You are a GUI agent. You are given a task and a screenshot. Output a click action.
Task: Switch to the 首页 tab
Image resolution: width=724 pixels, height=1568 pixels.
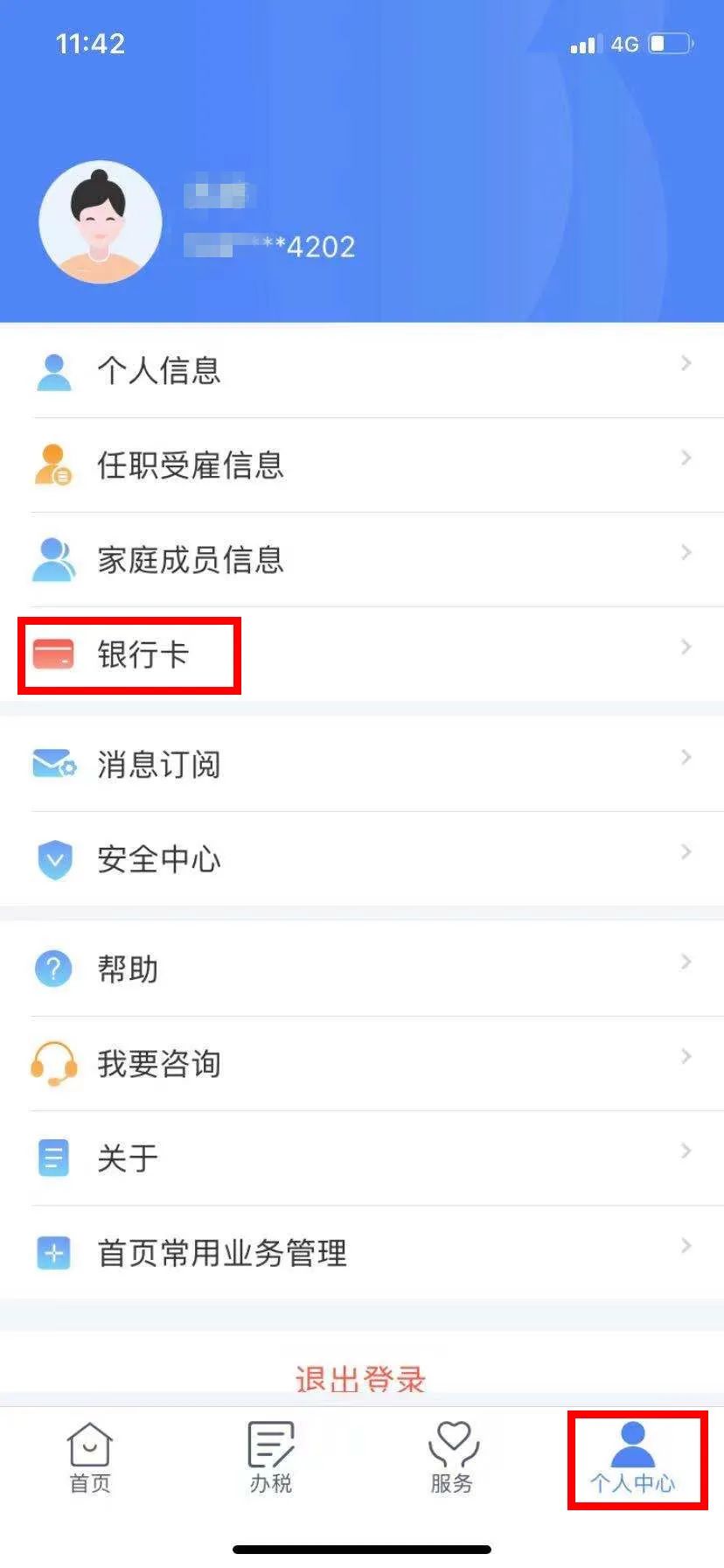[90, 1458]
